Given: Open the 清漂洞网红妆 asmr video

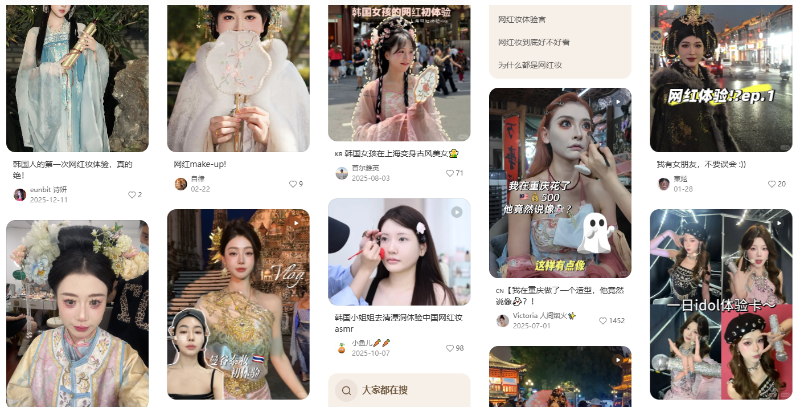Looking at the screenshot, I should click(399, 251).
